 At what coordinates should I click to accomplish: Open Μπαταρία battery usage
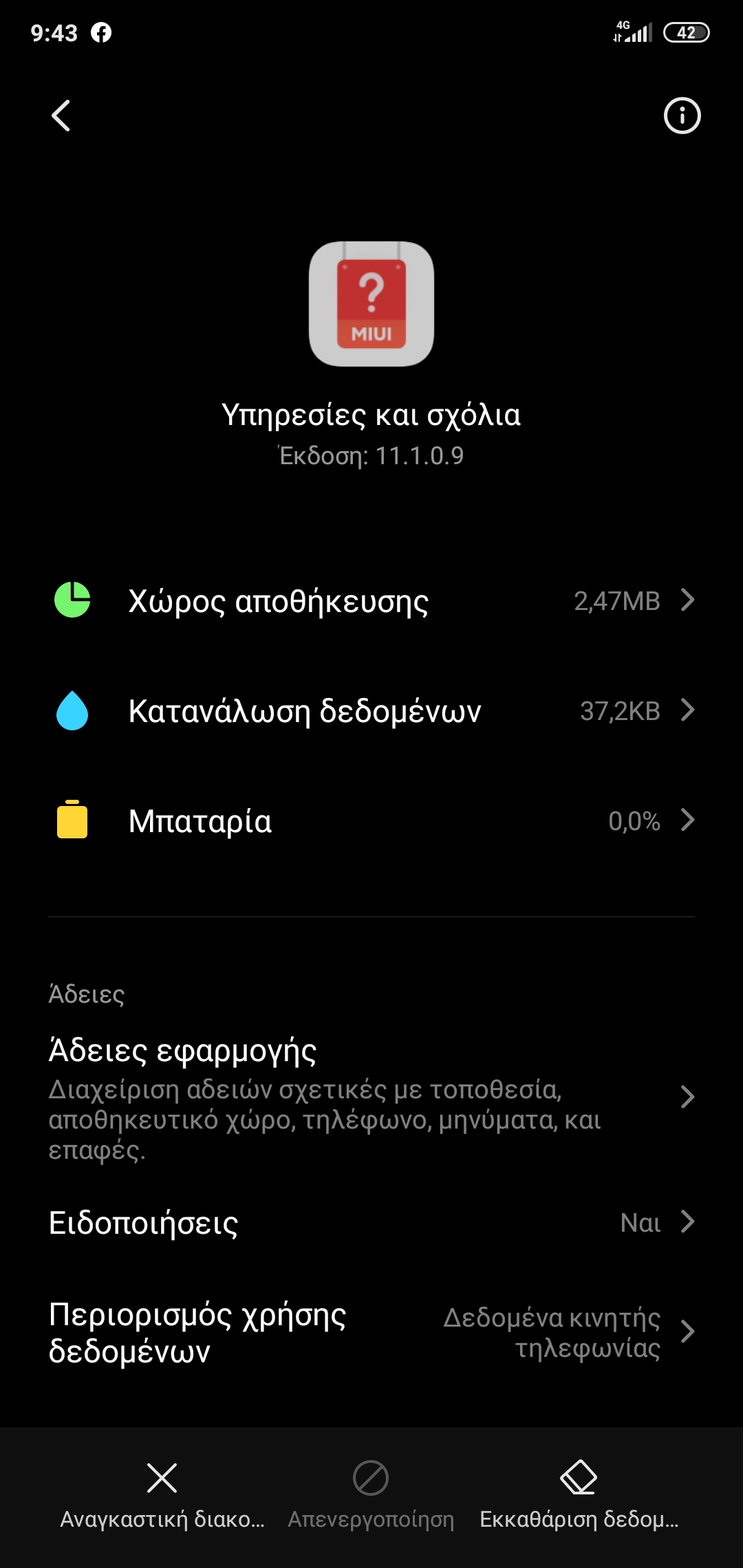click(x=371, y=821)
